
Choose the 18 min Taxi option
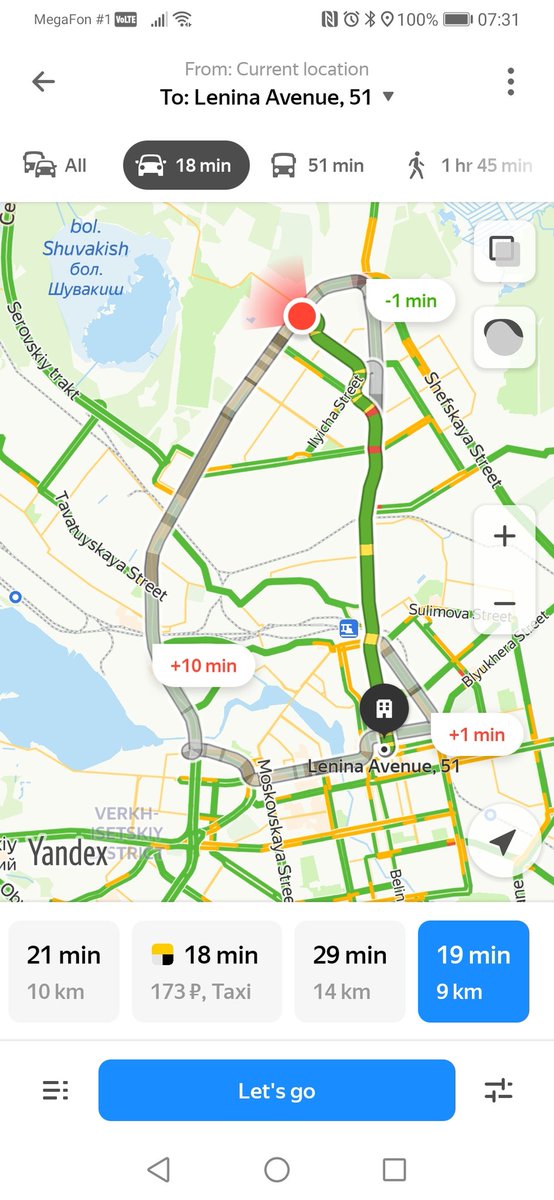pyautogui.click(x=207, y=972)
